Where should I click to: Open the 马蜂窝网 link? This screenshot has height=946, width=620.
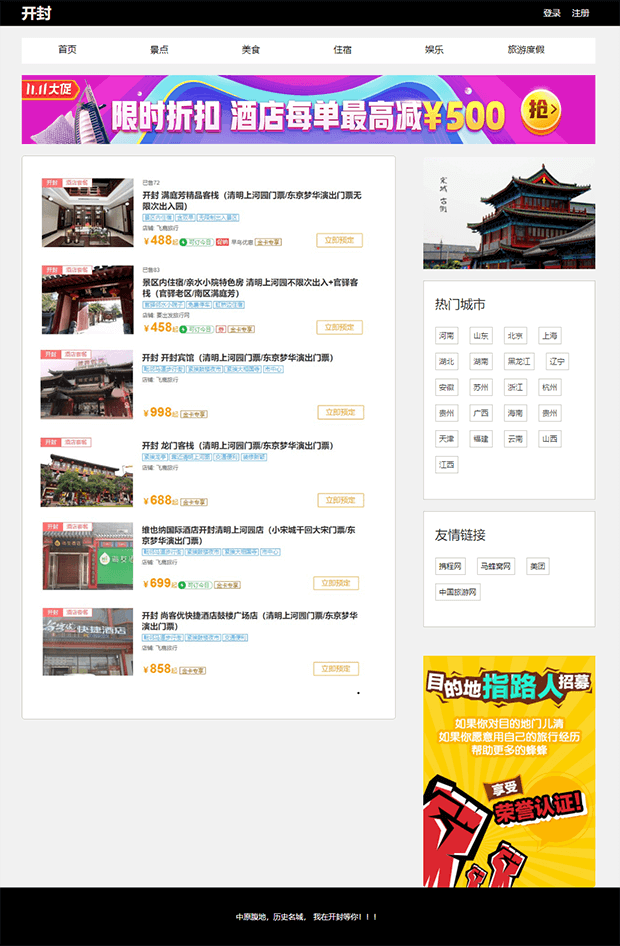tap(496, 567)
